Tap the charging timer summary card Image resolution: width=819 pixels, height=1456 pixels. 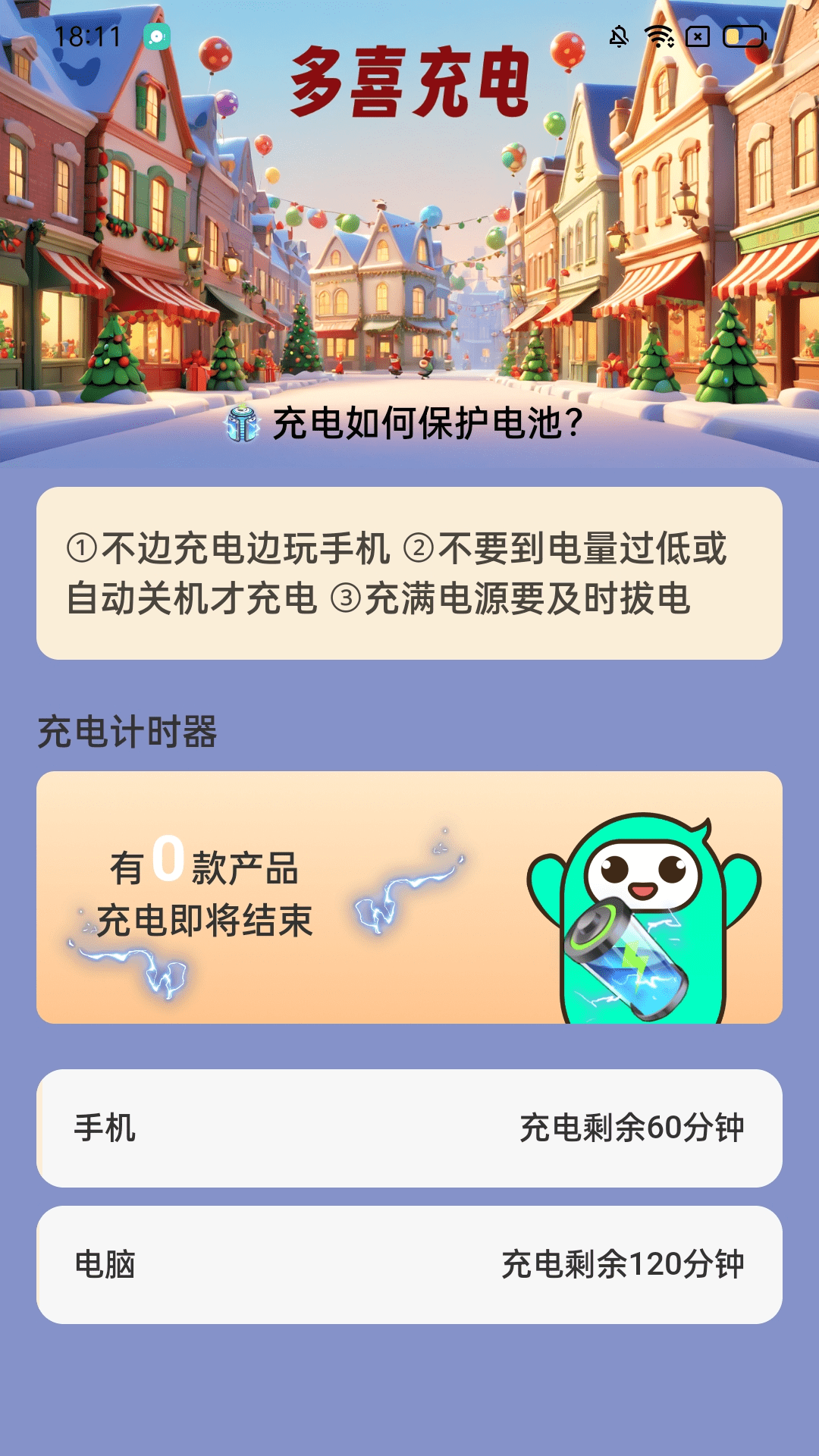[x=409, y=897]
